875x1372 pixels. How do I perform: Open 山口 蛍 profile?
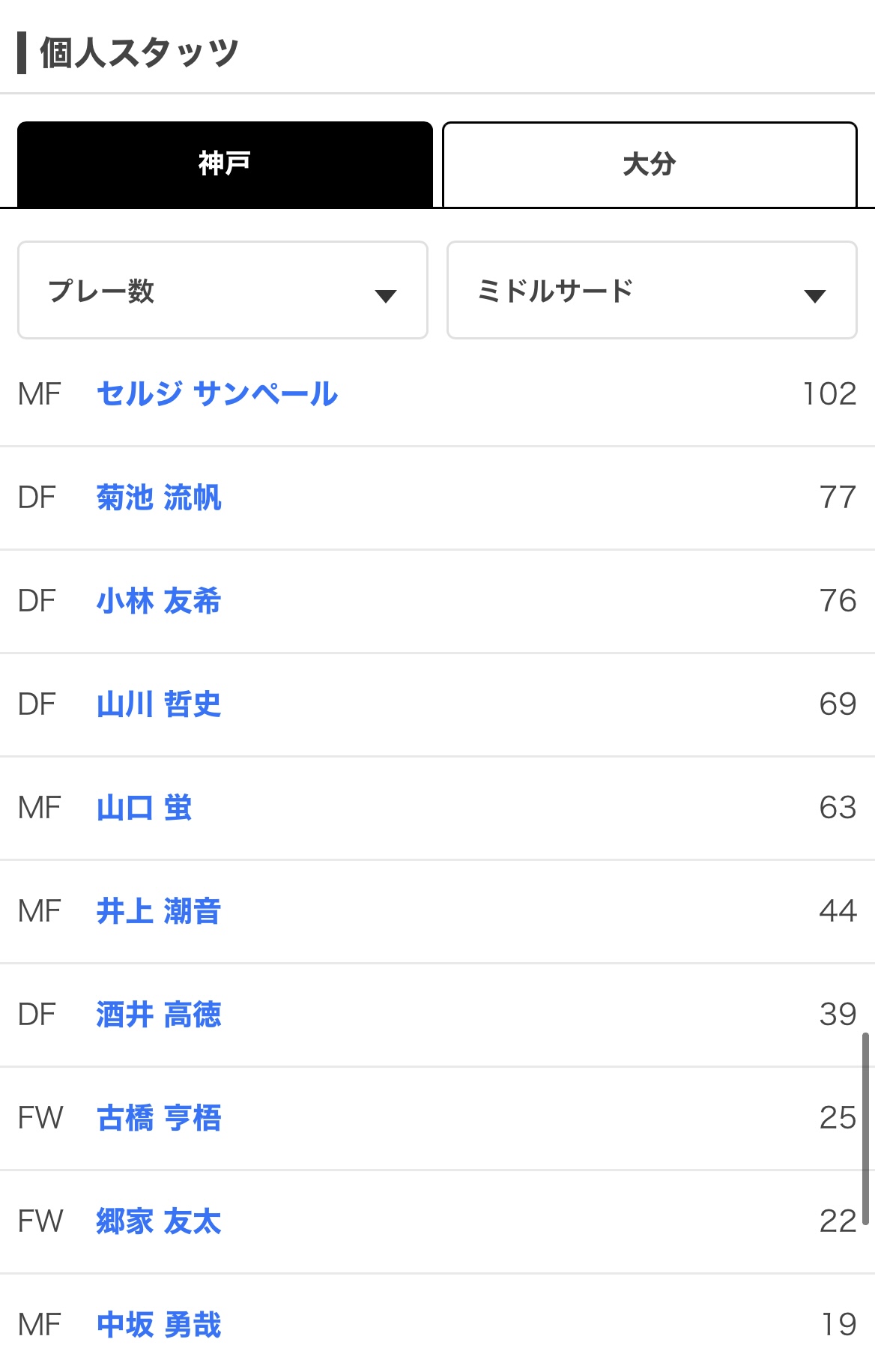[145, 808]
